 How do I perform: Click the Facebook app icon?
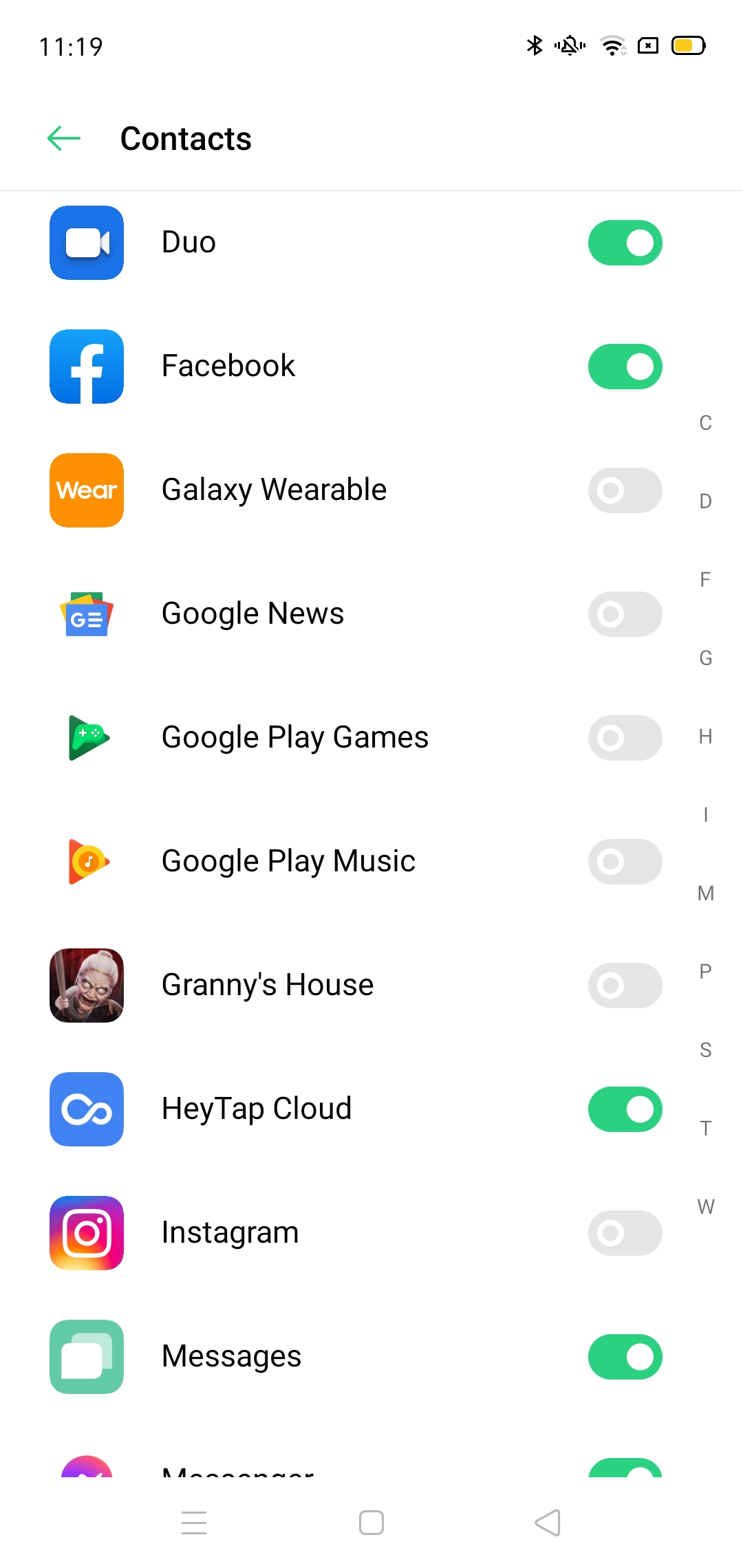point(85,367)
